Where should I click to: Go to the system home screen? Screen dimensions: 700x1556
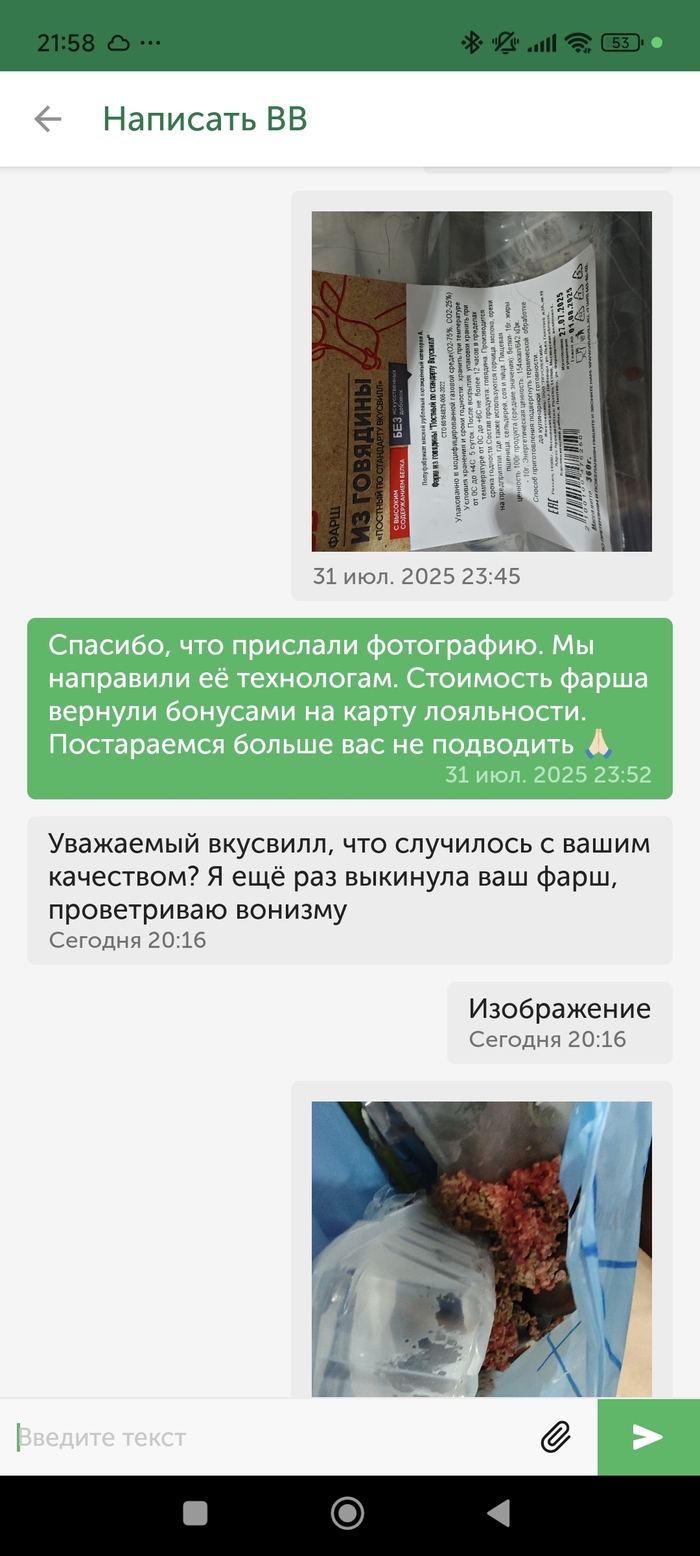coord(347,1513)
